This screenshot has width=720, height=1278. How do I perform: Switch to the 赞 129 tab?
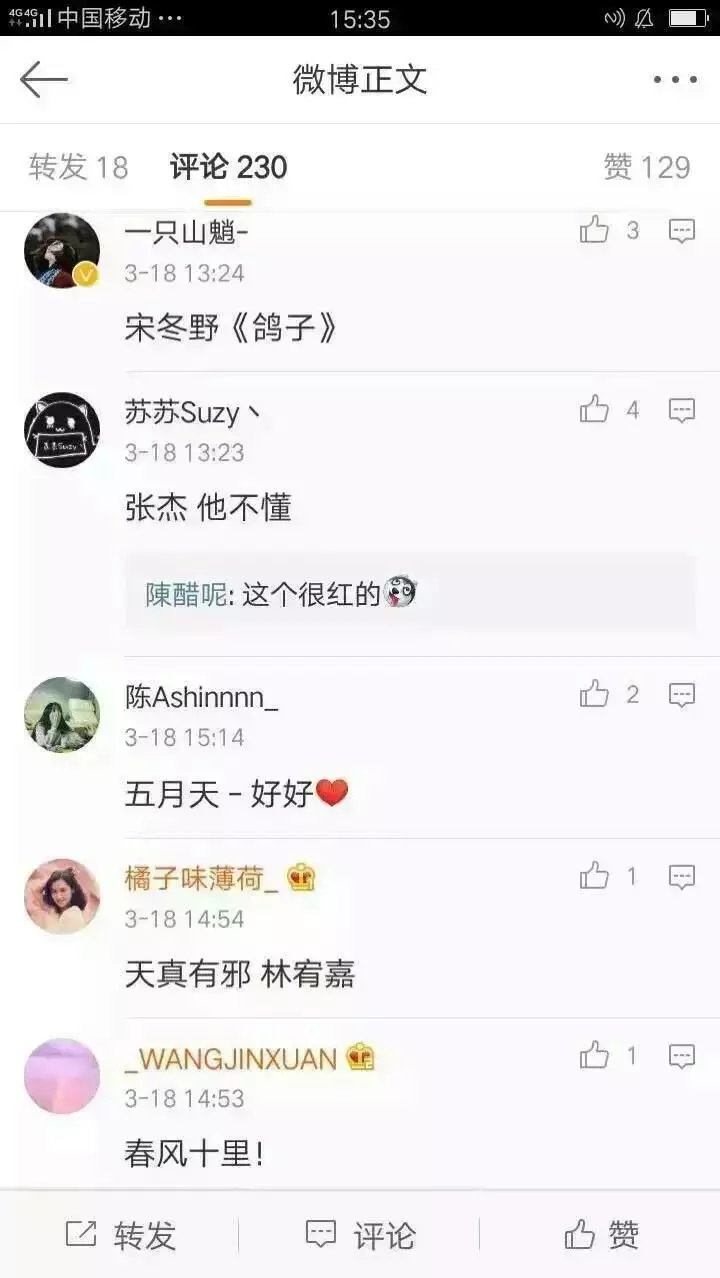click(x=647, y=167)
